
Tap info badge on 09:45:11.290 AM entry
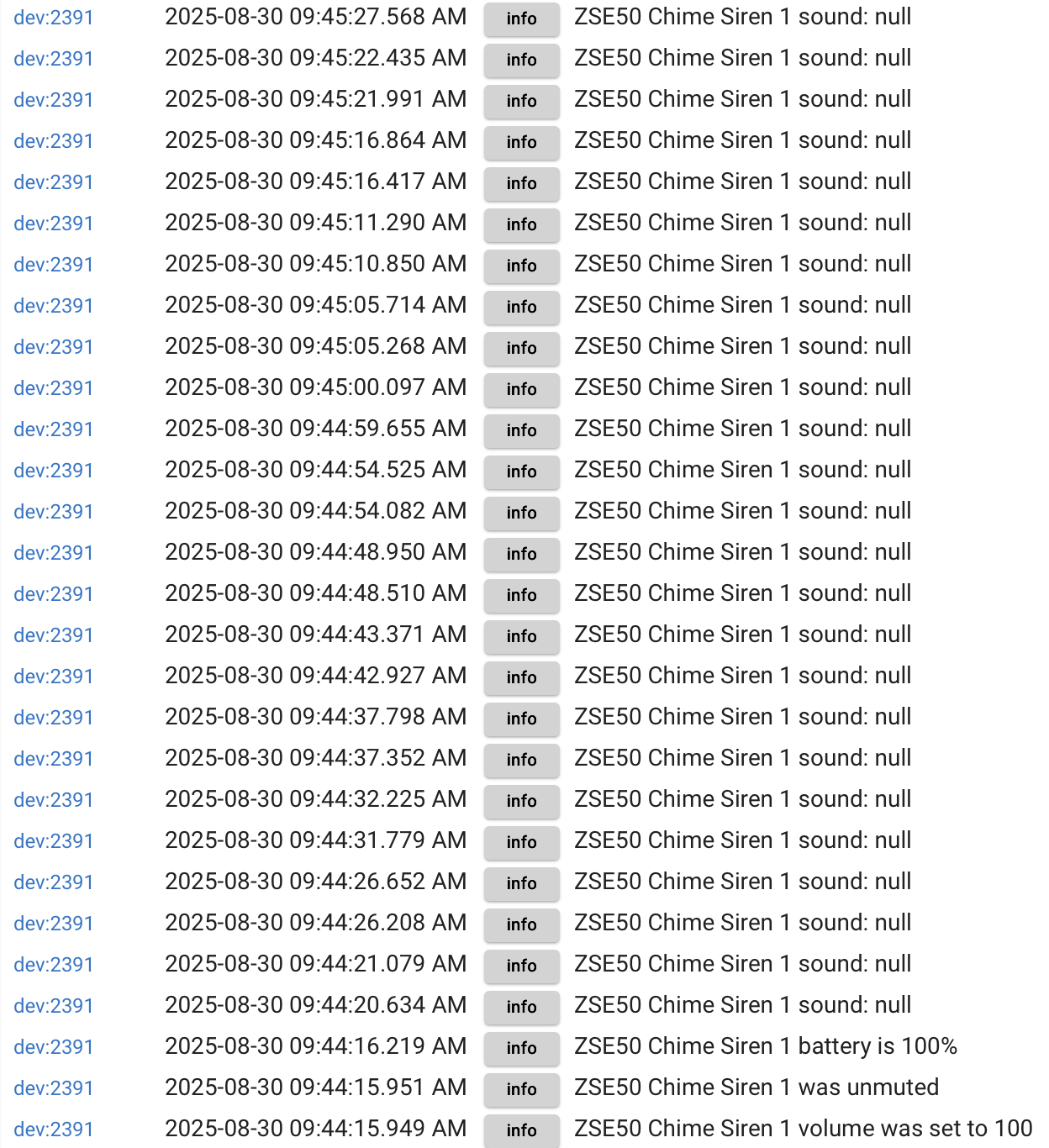point(521,224)
